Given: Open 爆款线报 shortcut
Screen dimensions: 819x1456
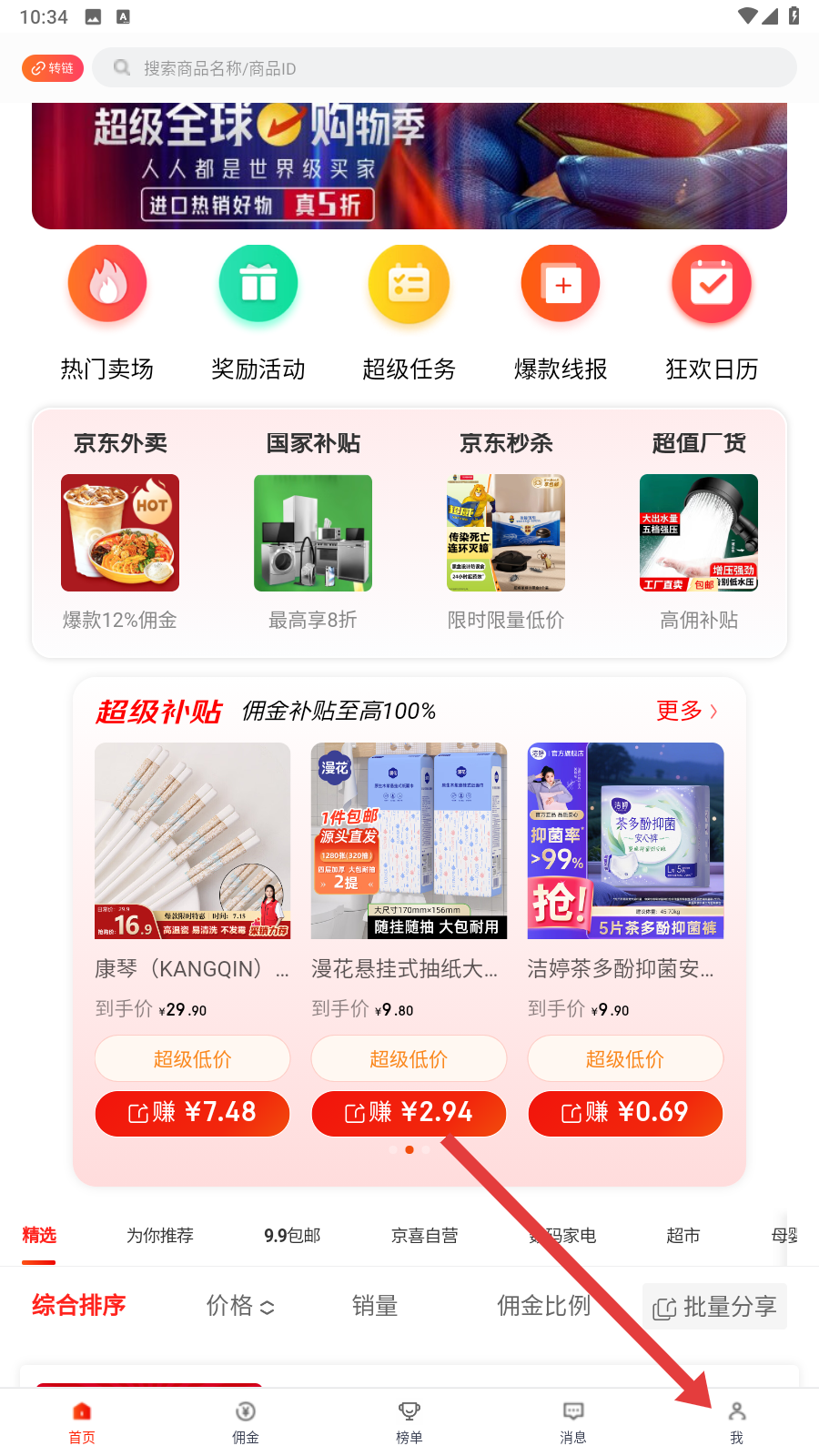Looking at the screenshot, I should (x=561, y=314).
